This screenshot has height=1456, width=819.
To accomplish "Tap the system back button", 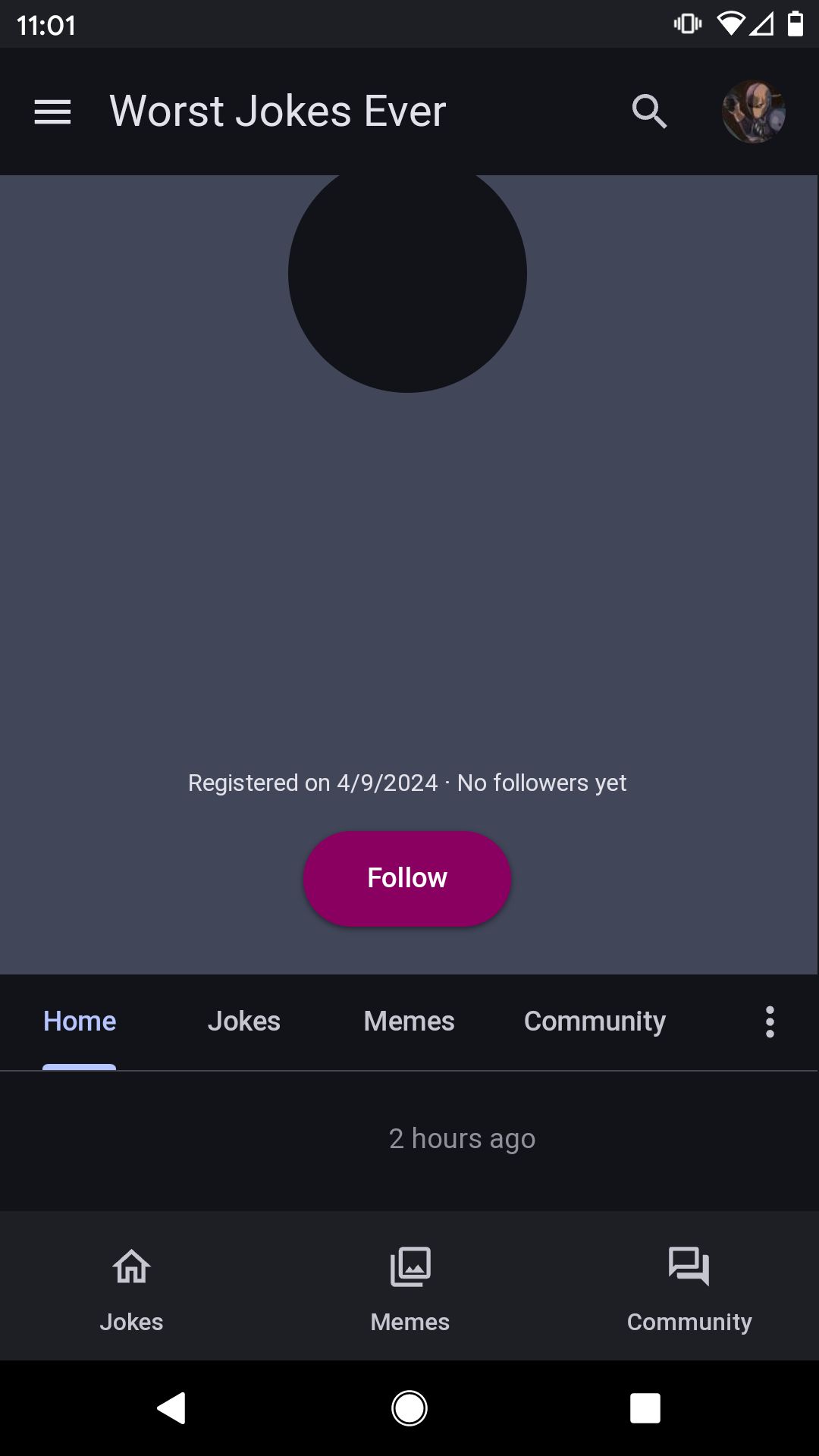I will click(171, 1408).
